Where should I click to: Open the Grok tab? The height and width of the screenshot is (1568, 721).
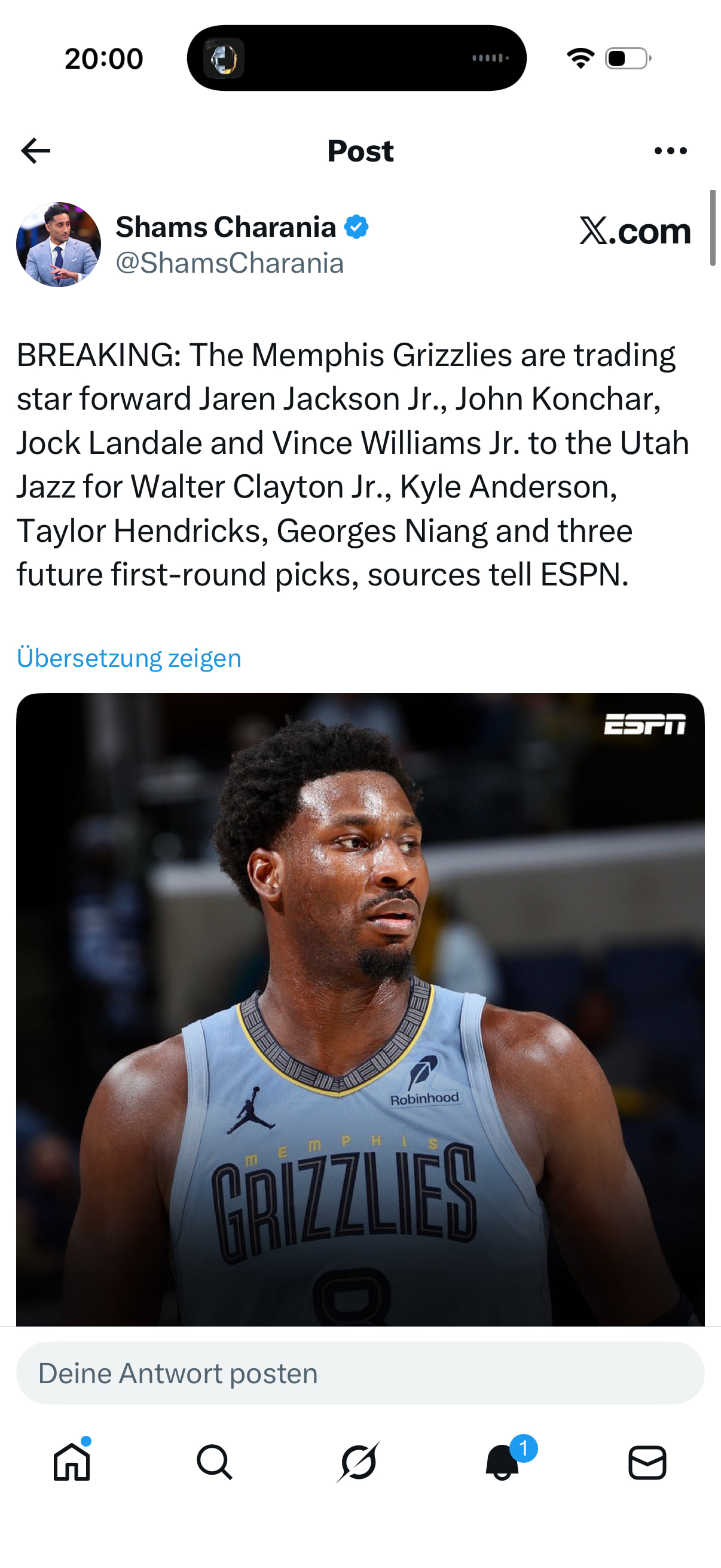(358, 1462)
